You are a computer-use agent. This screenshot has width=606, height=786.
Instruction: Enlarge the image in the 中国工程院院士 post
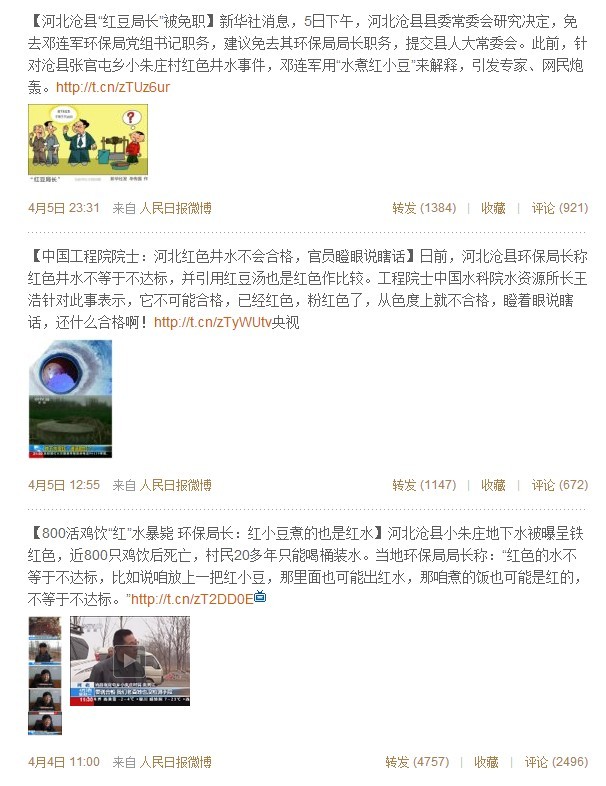70,398
